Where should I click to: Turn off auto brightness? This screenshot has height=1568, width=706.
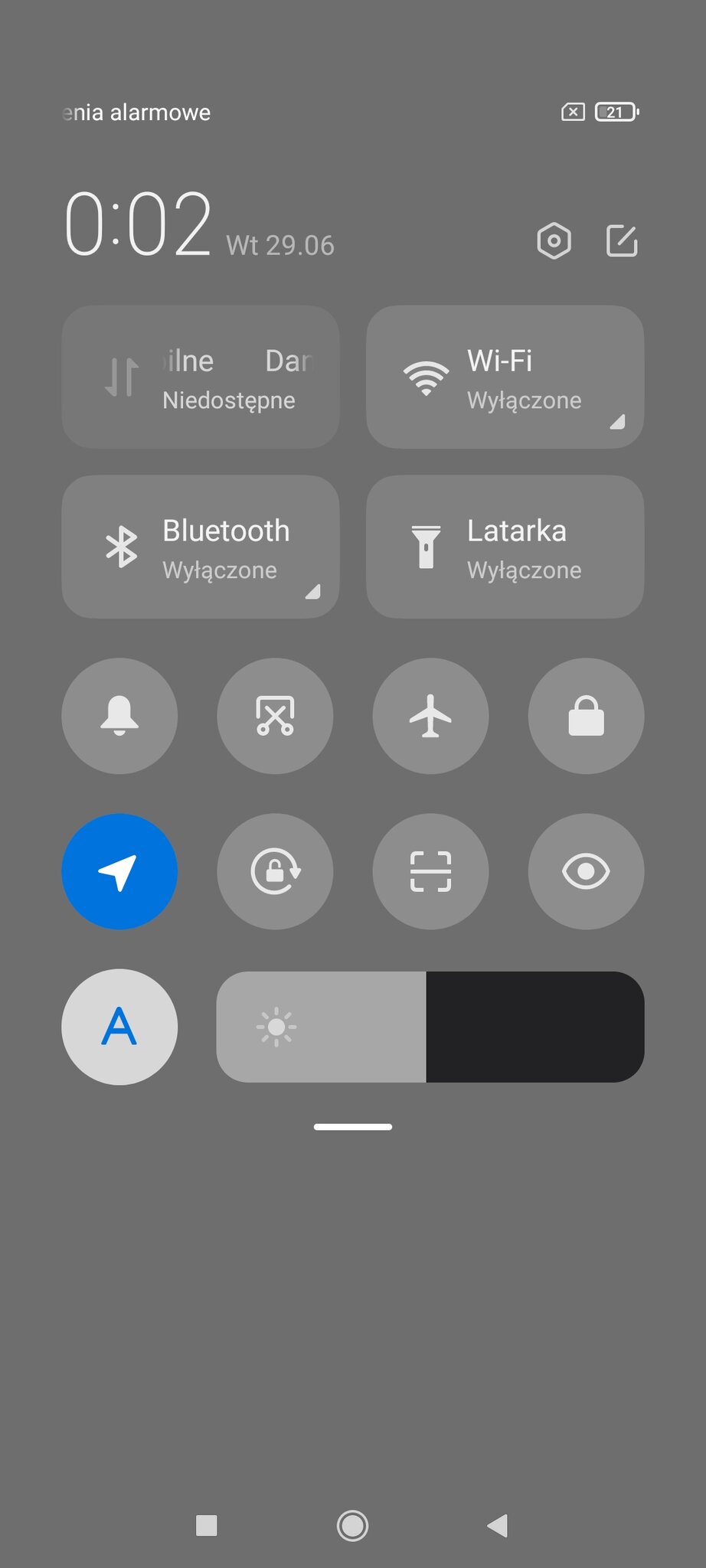point(119,1027)
